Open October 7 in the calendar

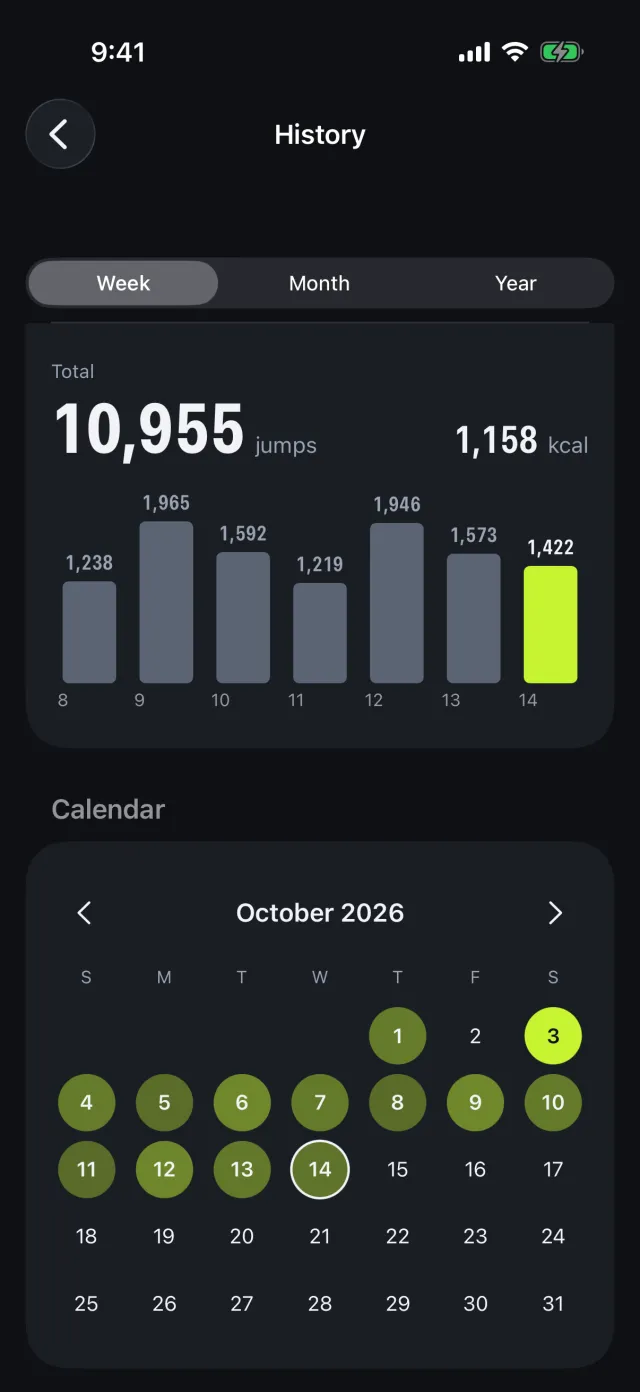click(320, 1102)
